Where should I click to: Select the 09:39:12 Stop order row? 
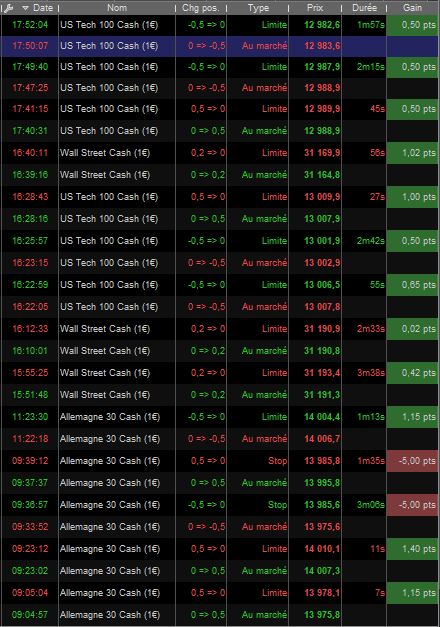[x=220, y=461]
